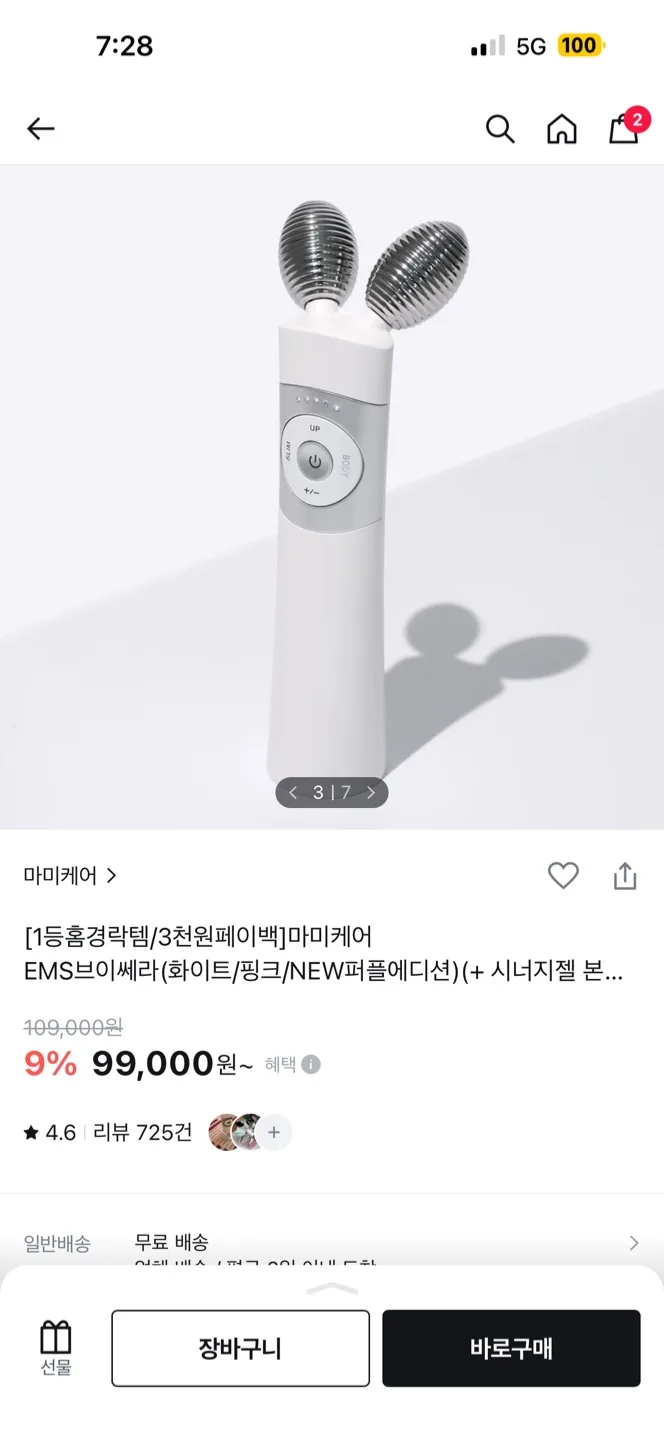Share this product
The width and height of the screenshot is (664, 1440).
click(625, 876)
